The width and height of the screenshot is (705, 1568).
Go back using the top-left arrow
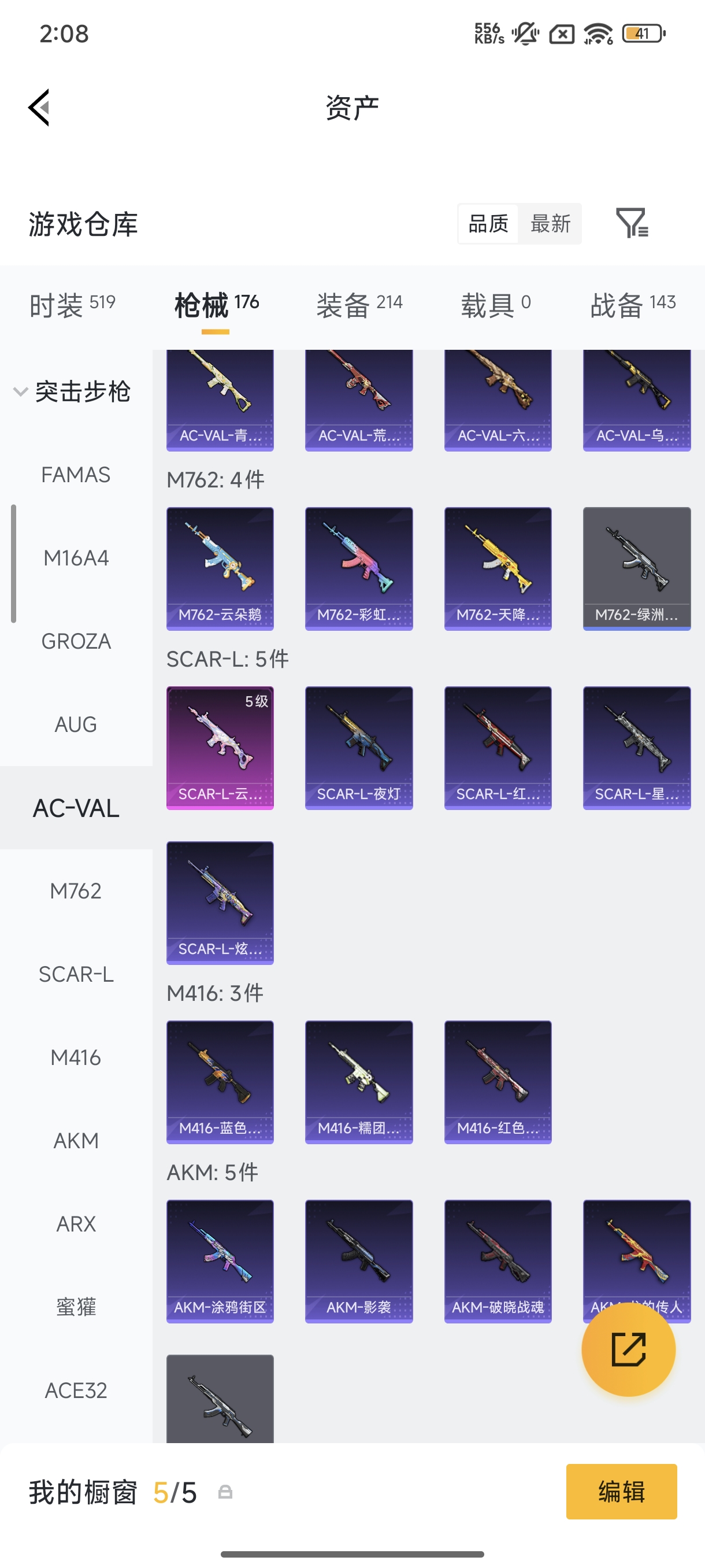39,108
